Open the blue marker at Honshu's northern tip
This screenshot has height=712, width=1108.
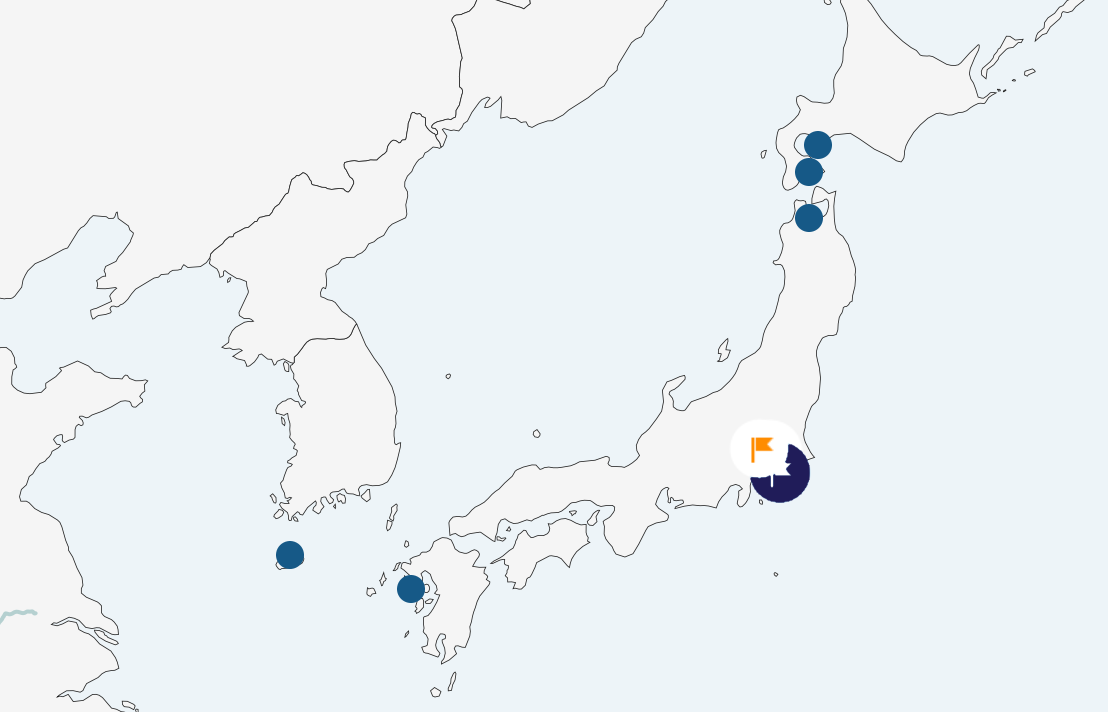[x=809, y=217]
